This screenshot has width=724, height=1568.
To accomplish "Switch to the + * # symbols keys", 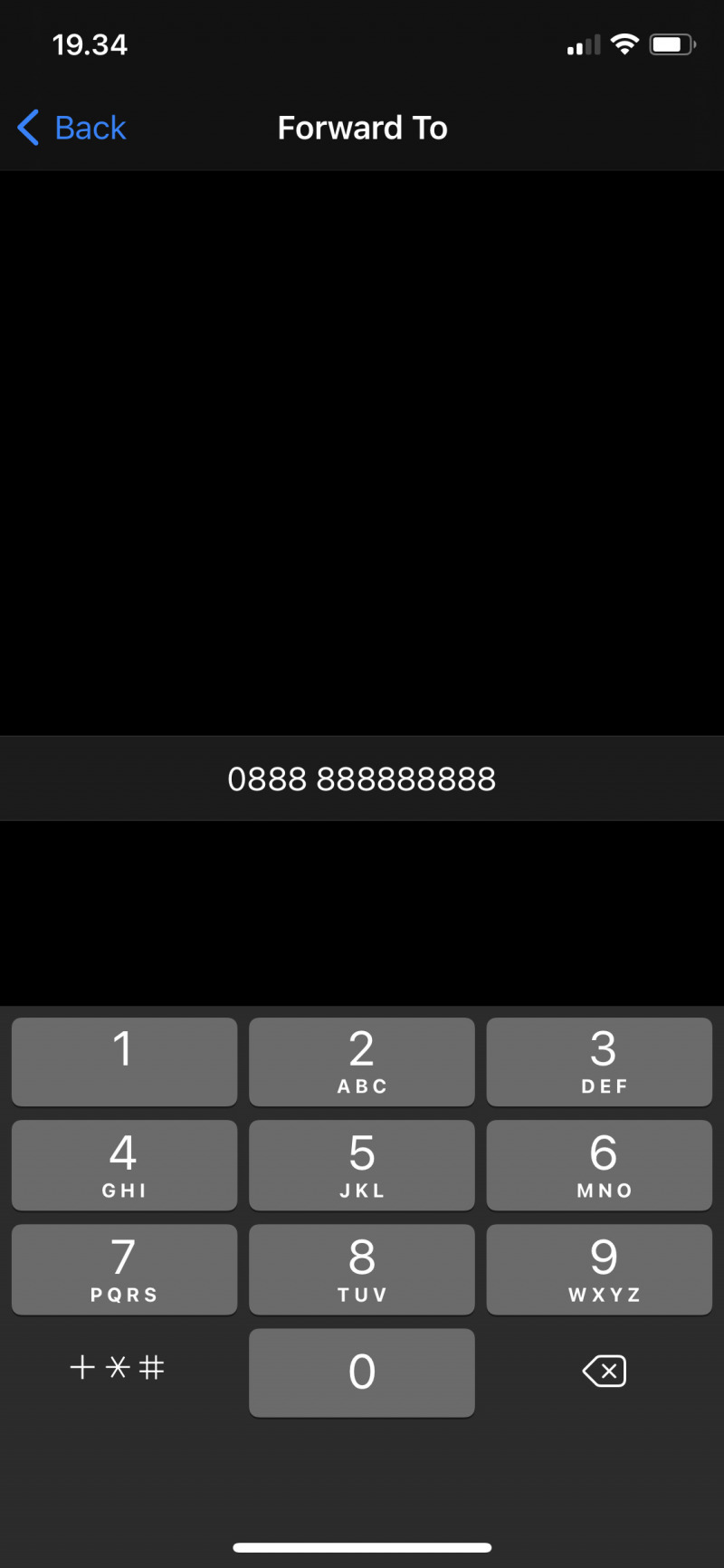I will pyautogui.click(x=118, y=1367).
